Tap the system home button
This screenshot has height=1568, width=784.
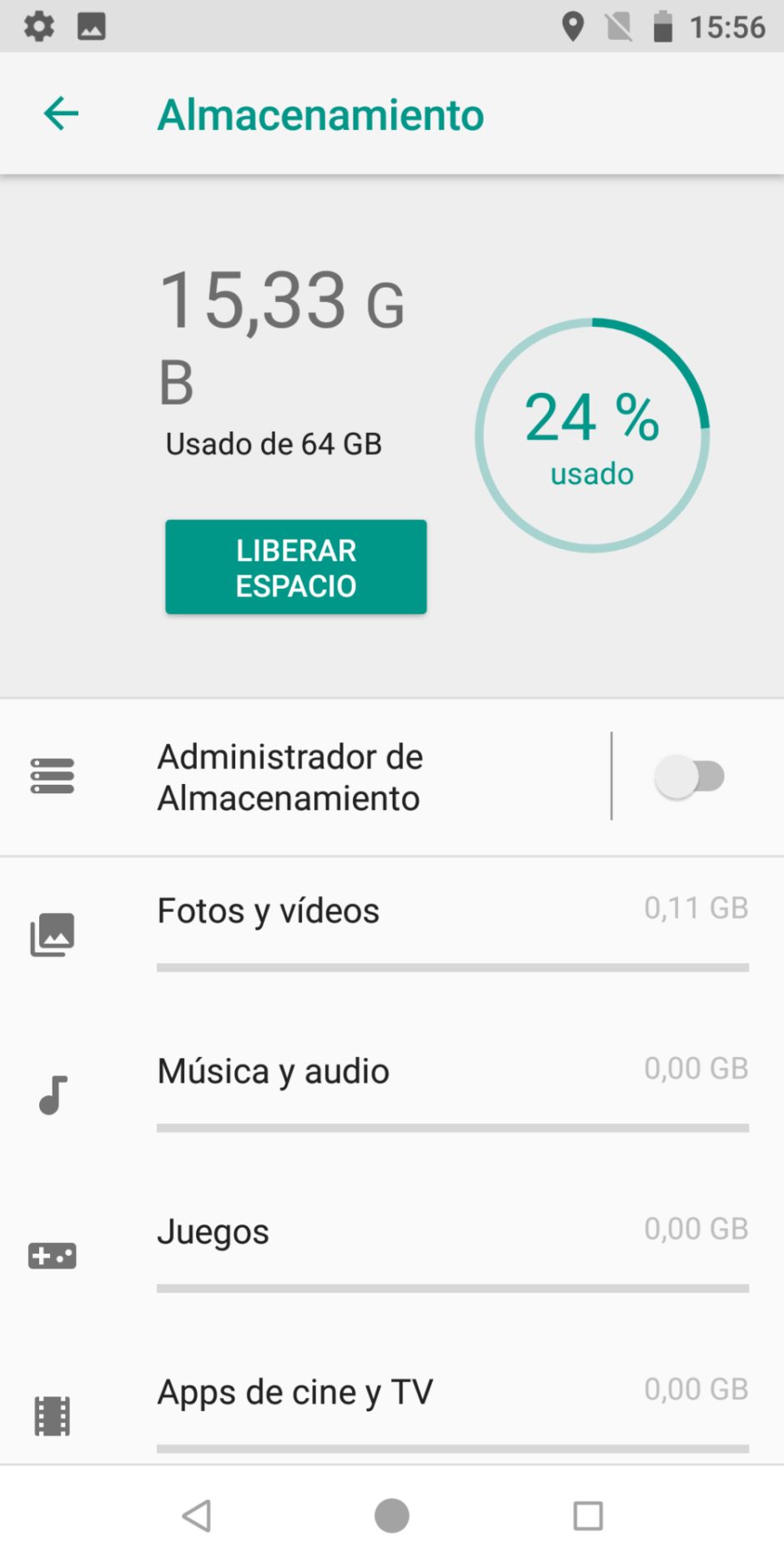pos(392,1515)
